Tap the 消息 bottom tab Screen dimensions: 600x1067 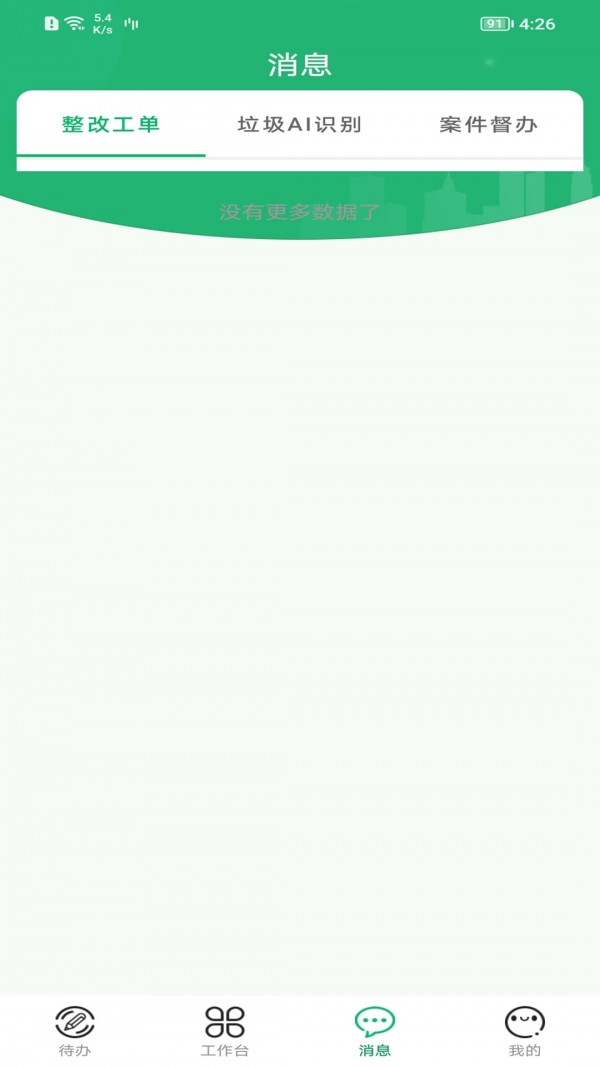375,1031
